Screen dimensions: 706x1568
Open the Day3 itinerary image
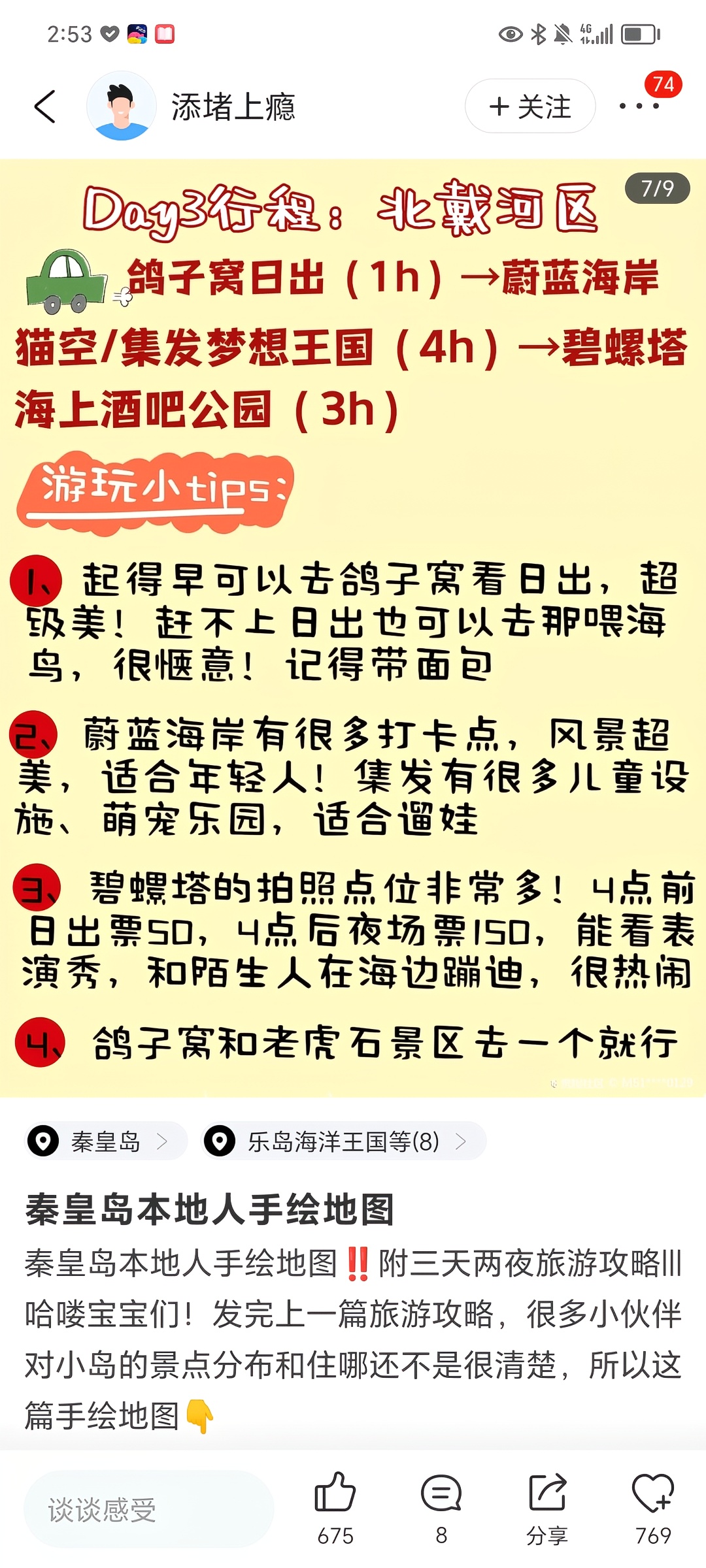click(353, 628)
